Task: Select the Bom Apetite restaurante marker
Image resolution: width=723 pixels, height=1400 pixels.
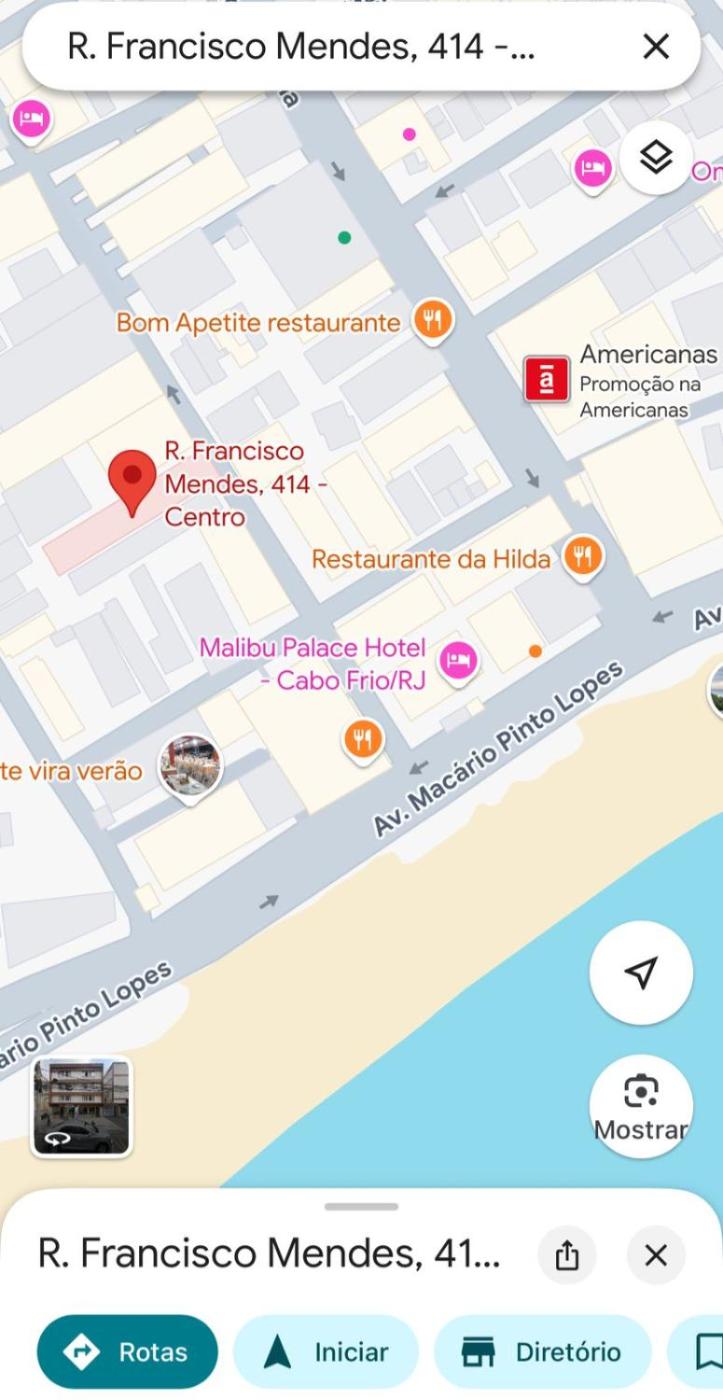Action: (x=432, y=321)
